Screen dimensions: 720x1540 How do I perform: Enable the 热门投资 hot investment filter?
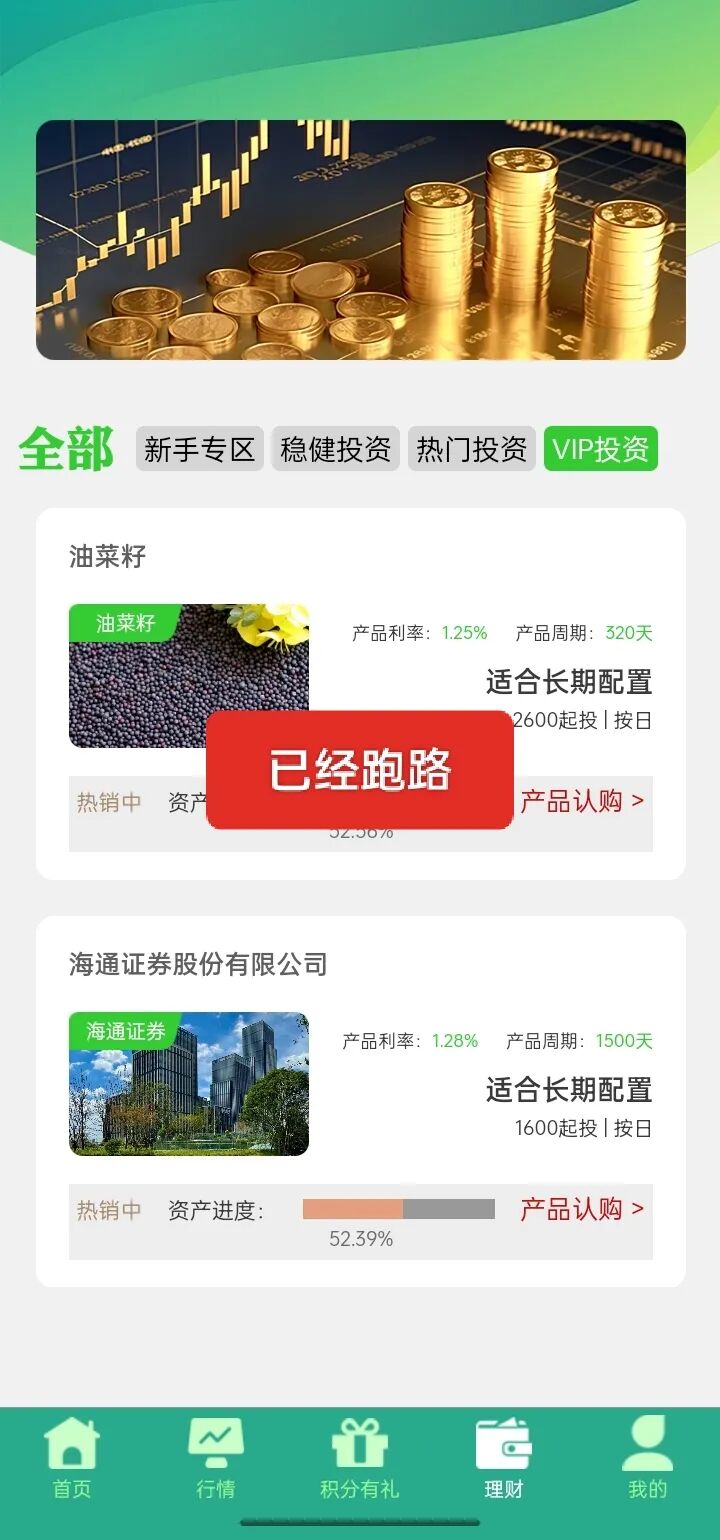tap(471, 451)
